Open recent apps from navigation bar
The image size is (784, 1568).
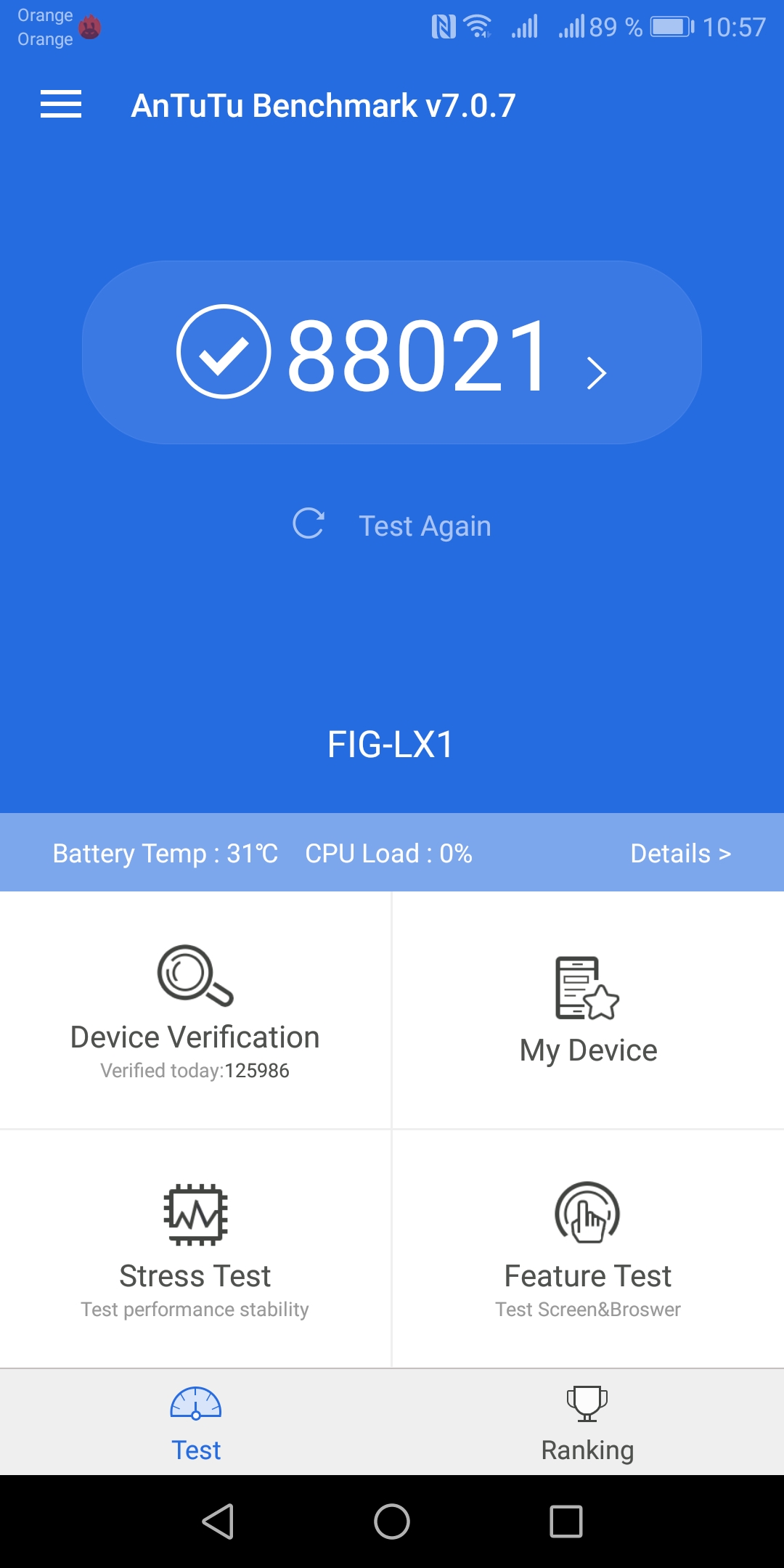(566, 1522)
